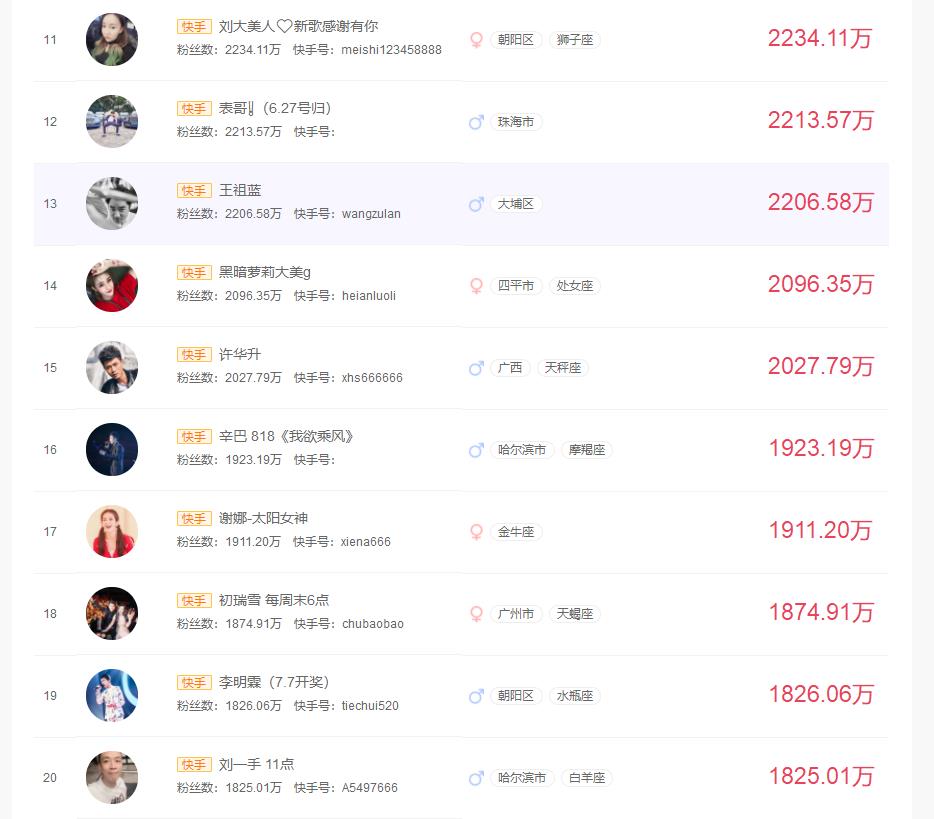Select the 王祖蓝 row
The height and width of the screenshot is (819, 934).
coord(240,191)
